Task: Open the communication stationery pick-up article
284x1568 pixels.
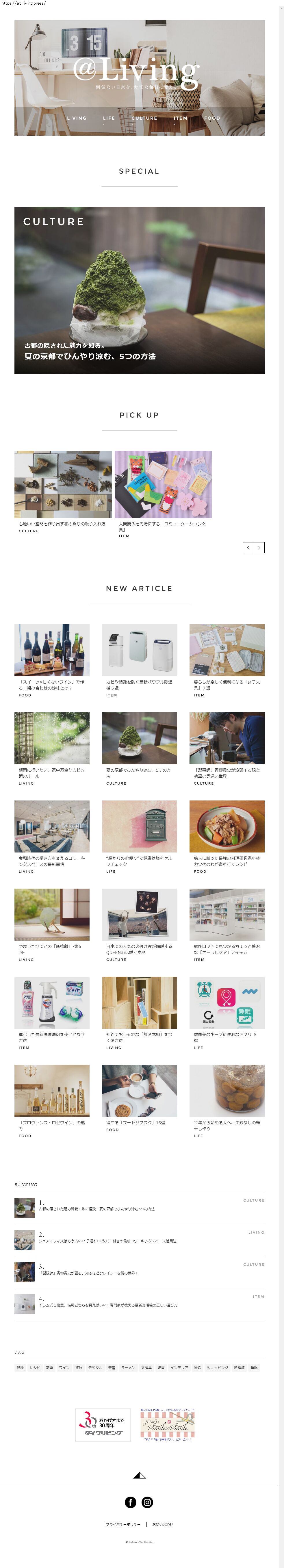Action: tap(163, 485)
